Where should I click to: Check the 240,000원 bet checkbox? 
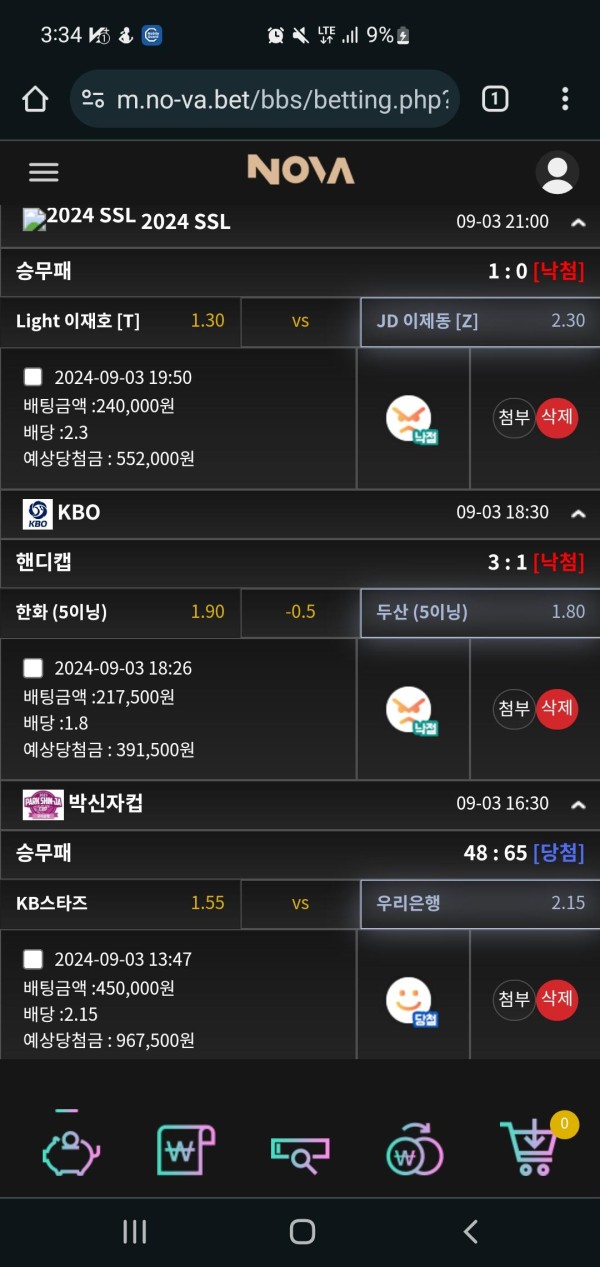[x=33, y=377]
